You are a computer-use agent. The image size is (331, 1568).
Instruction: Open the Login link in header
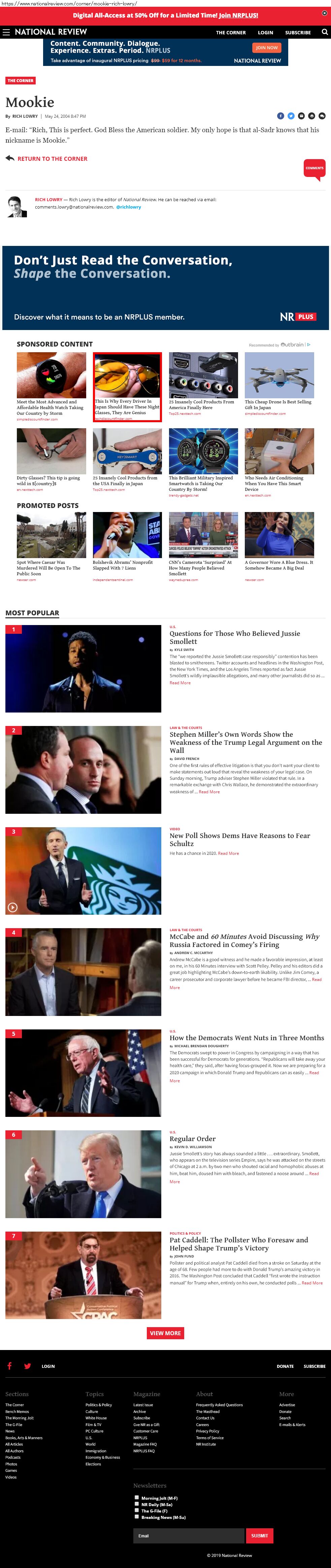(x=265, y=33)
